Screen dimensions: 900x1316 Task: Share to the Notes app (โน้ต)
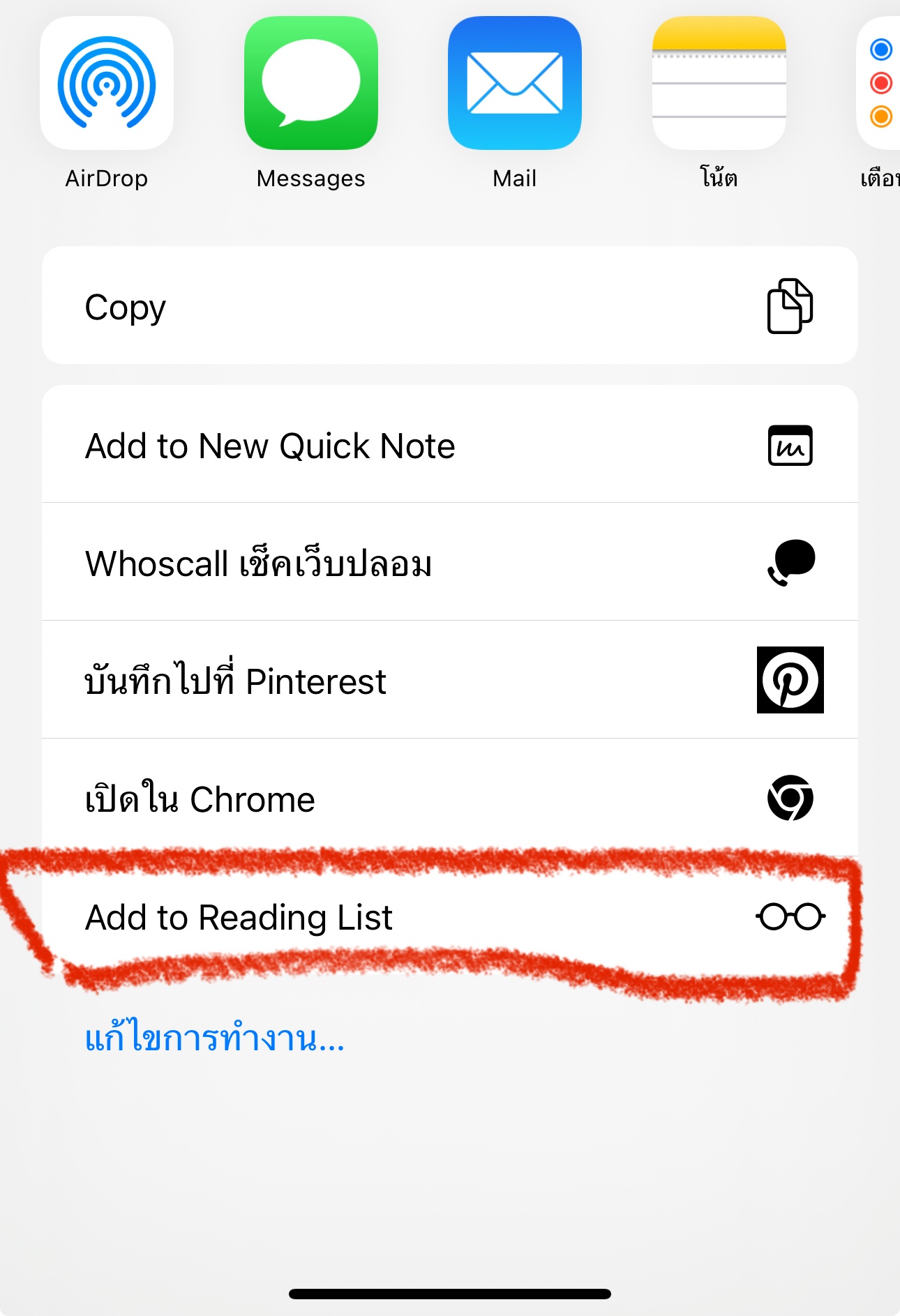click(x=719, y=84)
